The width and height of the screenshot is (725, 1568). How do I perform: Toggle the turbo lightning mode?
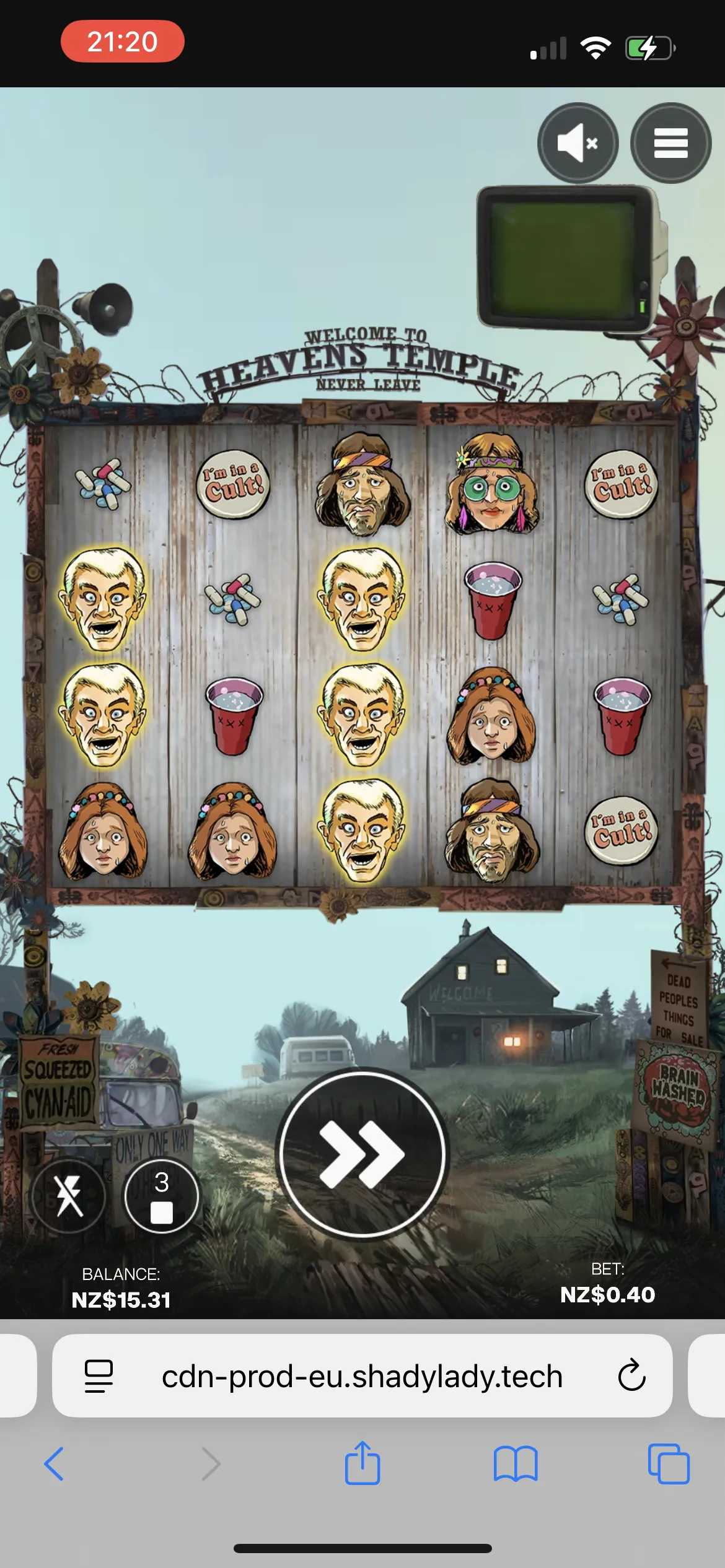click(x=69, y=1196)
